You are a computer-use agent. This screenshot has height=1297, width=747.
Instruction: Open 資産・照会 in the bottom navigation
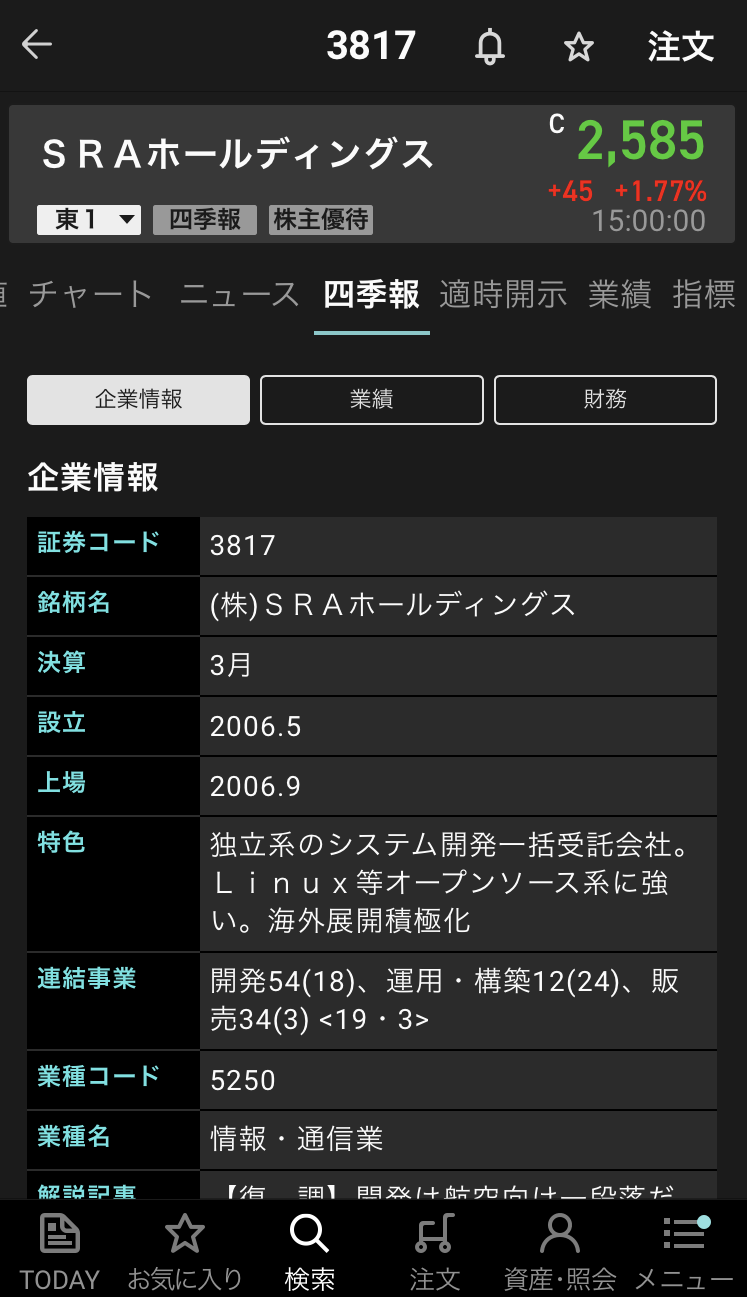[x=559, y=1250]
